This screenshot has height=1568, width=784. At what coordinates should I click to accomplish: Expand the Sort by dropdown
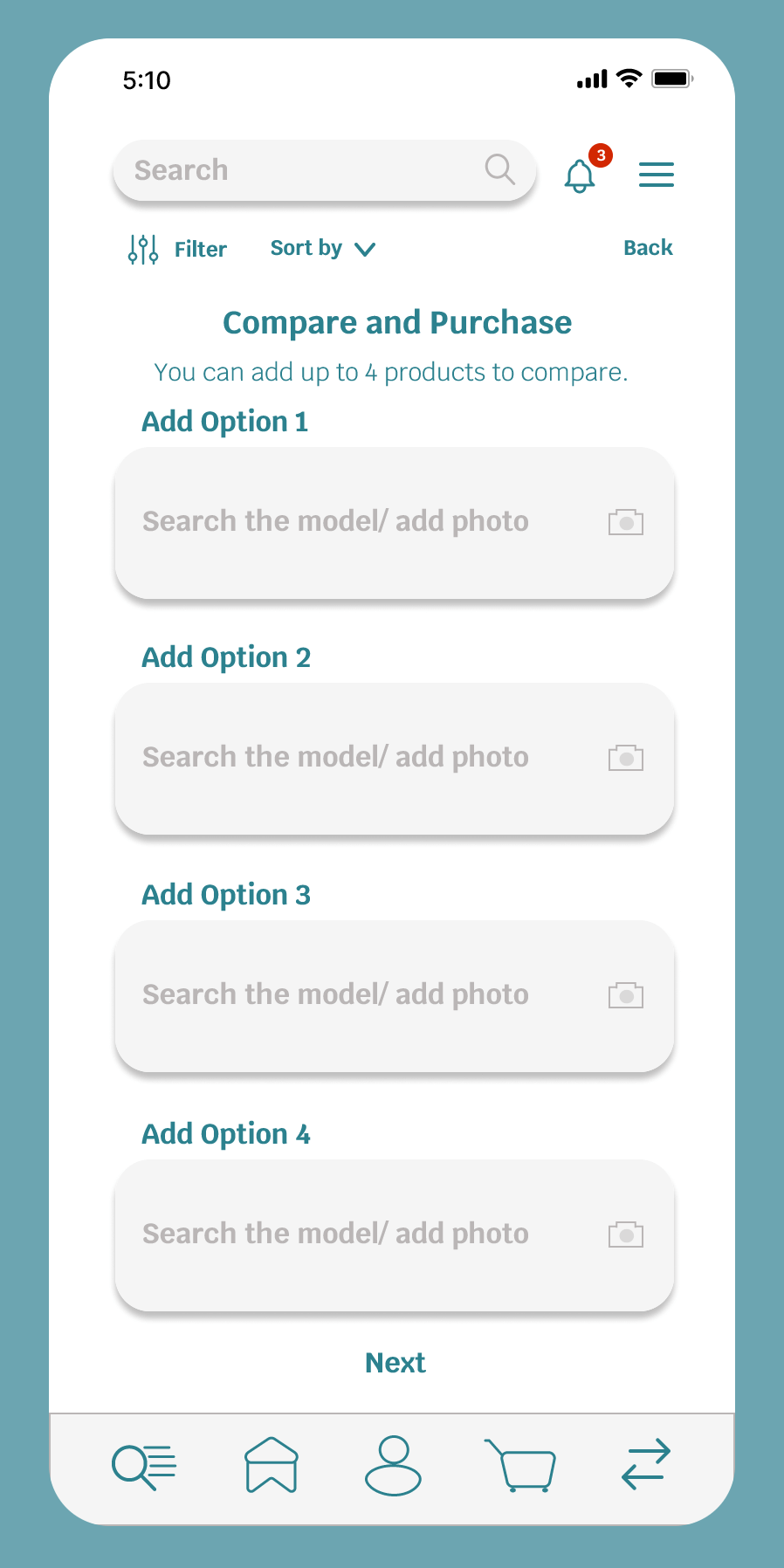[x=323, y=249]
